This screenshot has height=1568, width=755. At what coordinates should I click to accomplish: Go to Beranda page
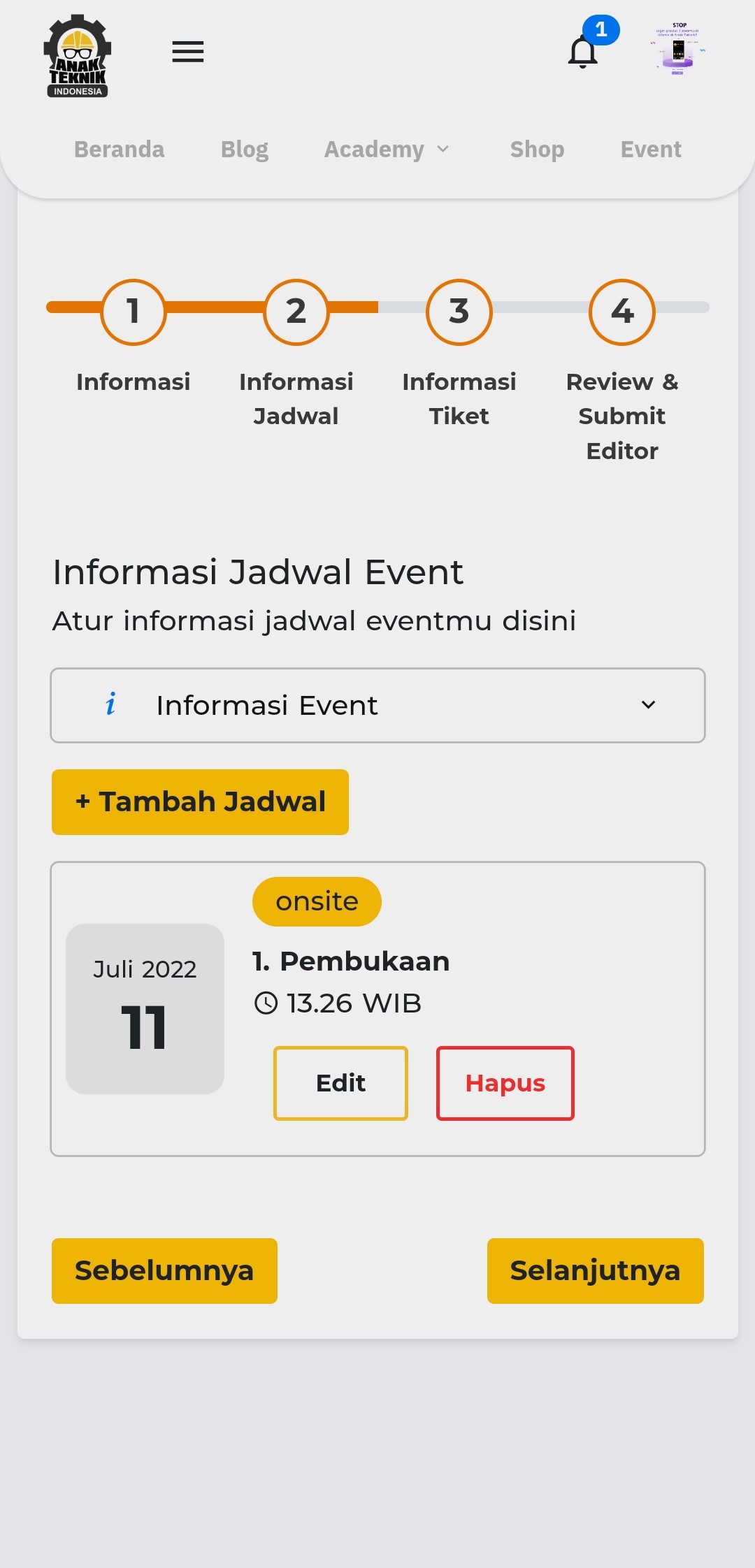tap(119, 150)
